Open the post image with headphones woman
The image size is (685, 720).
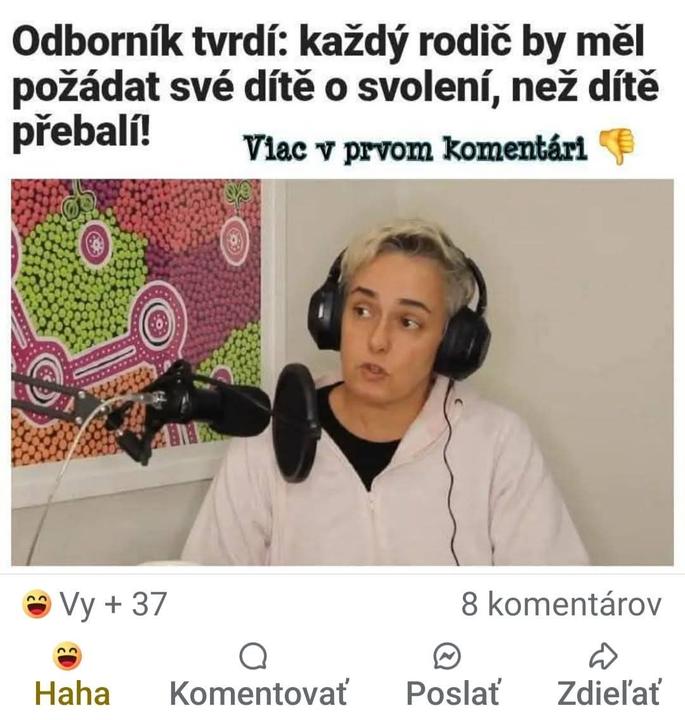(342, 372)
